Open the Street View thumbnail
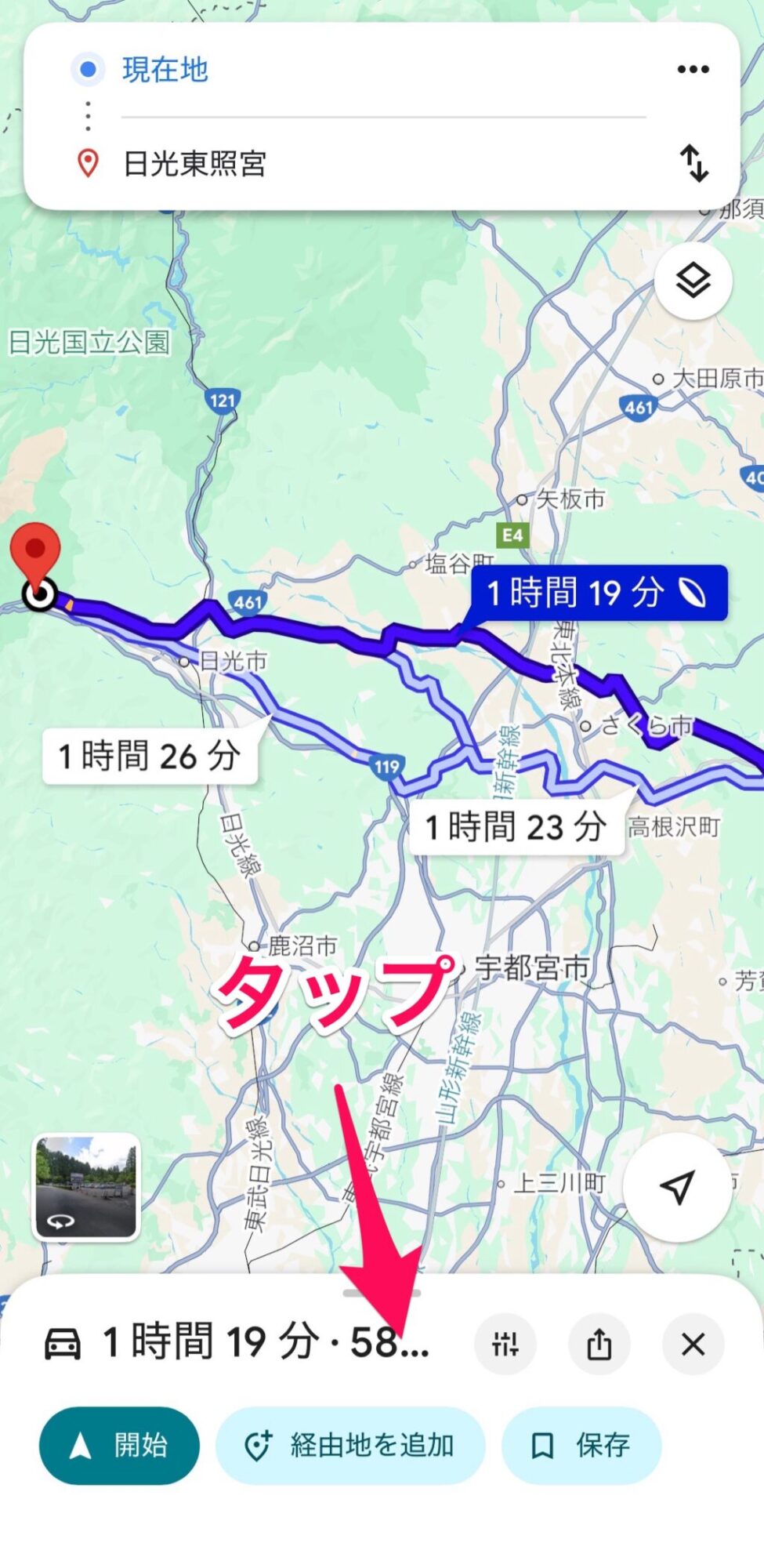764x1568 pixels. (x=86, y=1187)
